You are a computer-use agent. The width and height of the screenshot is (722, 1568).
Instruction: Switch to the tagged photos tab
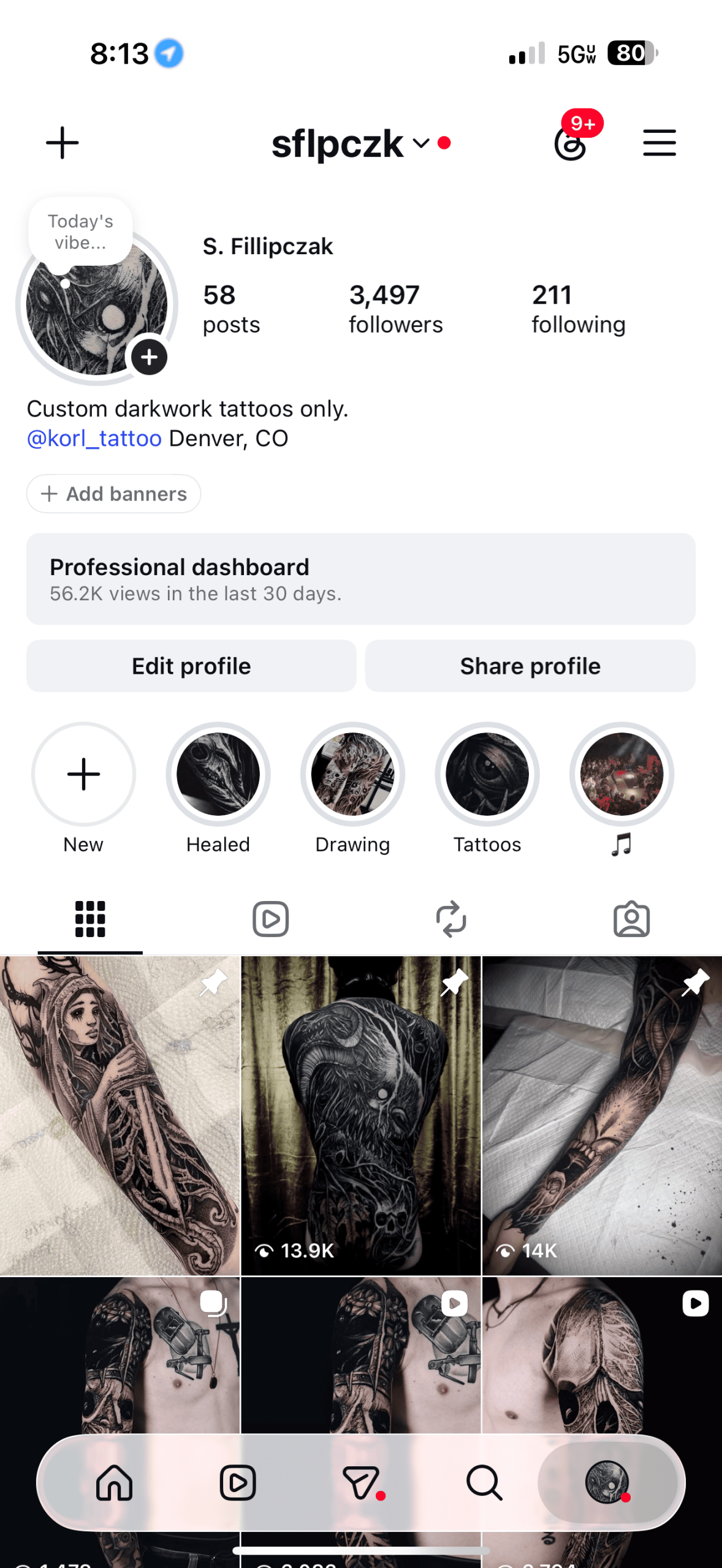tap(631, 919)
